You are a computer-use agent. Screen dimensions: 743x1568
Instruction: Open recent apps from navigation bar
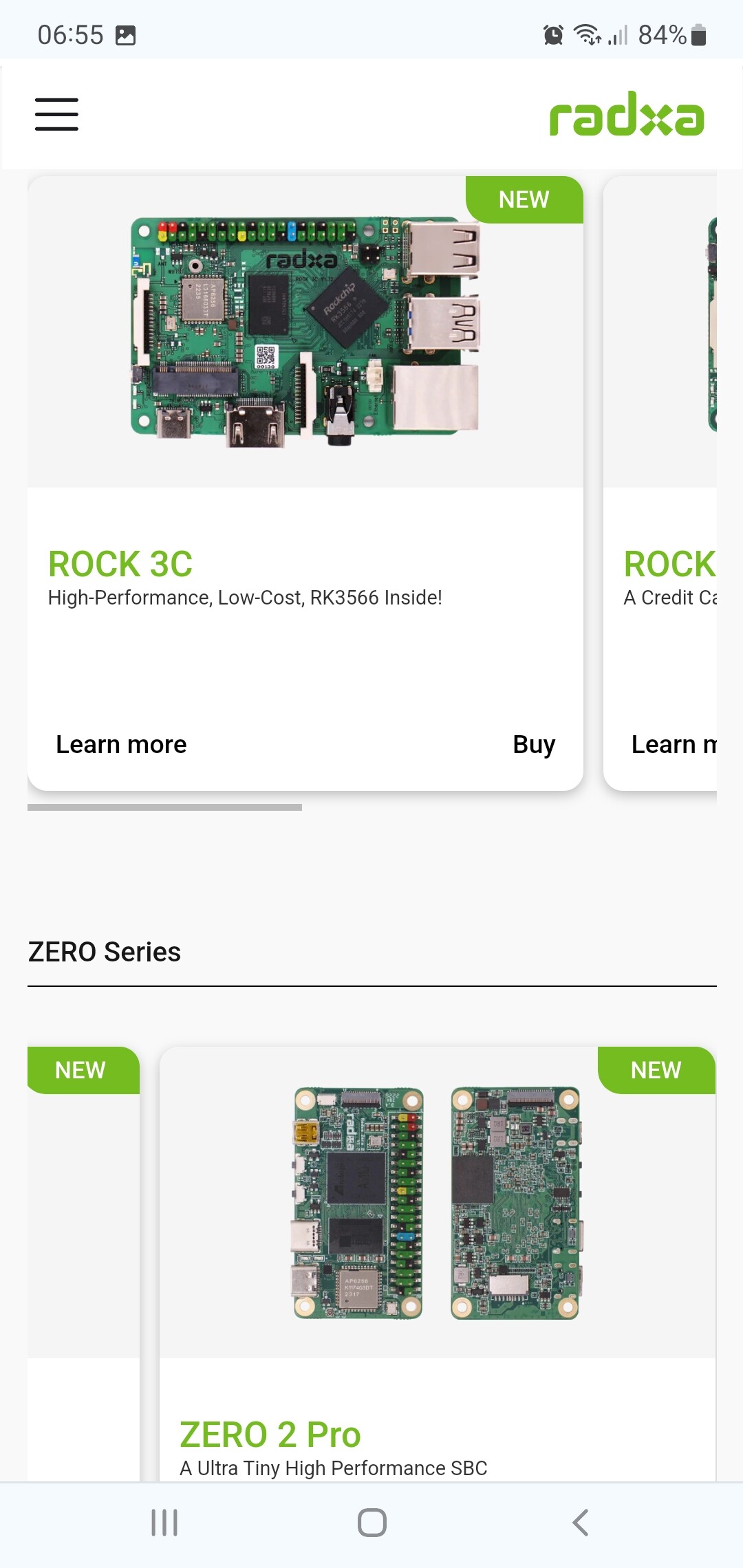click(164, 1523)
